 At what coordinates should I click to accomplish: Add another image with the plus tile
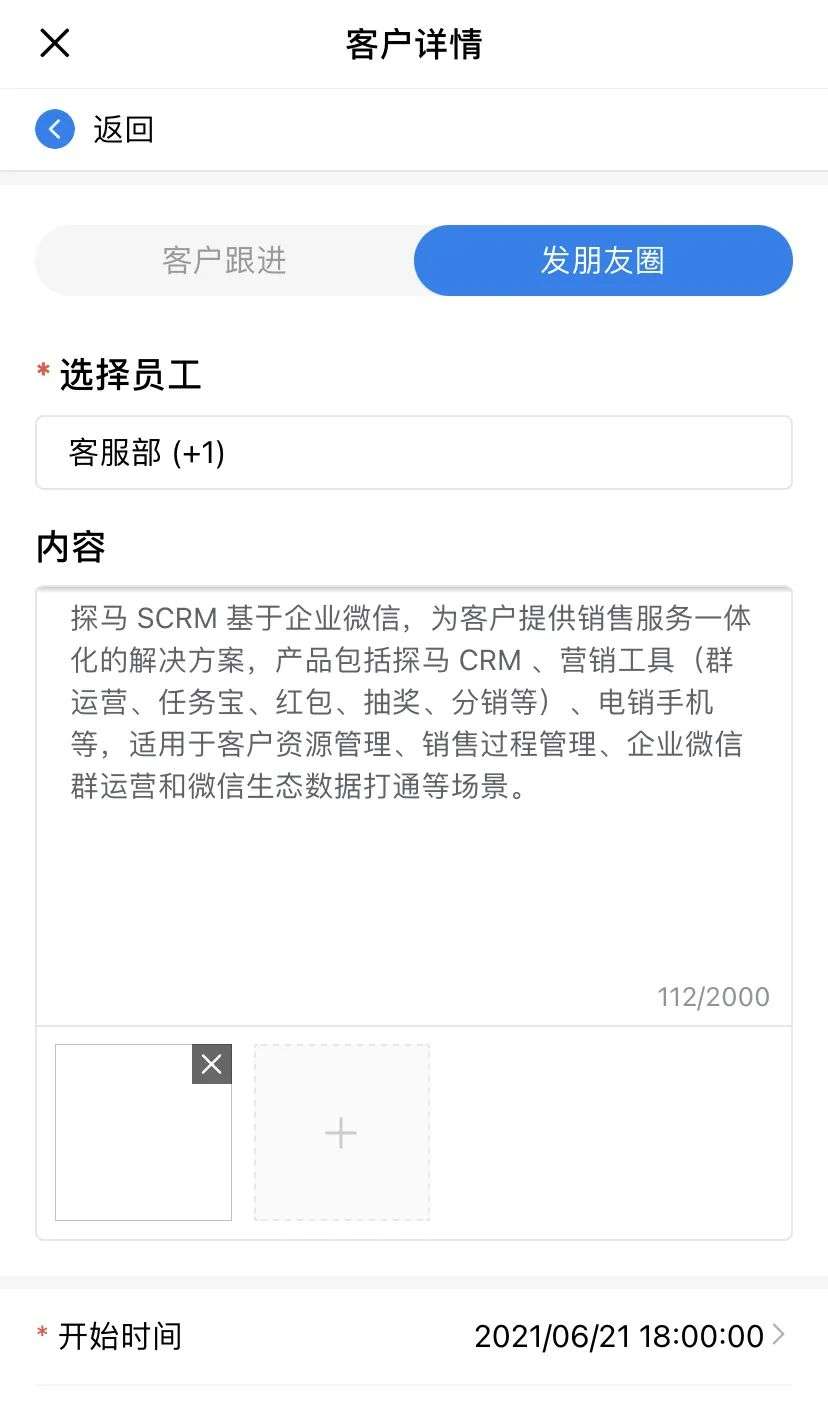coord(341,1132)
